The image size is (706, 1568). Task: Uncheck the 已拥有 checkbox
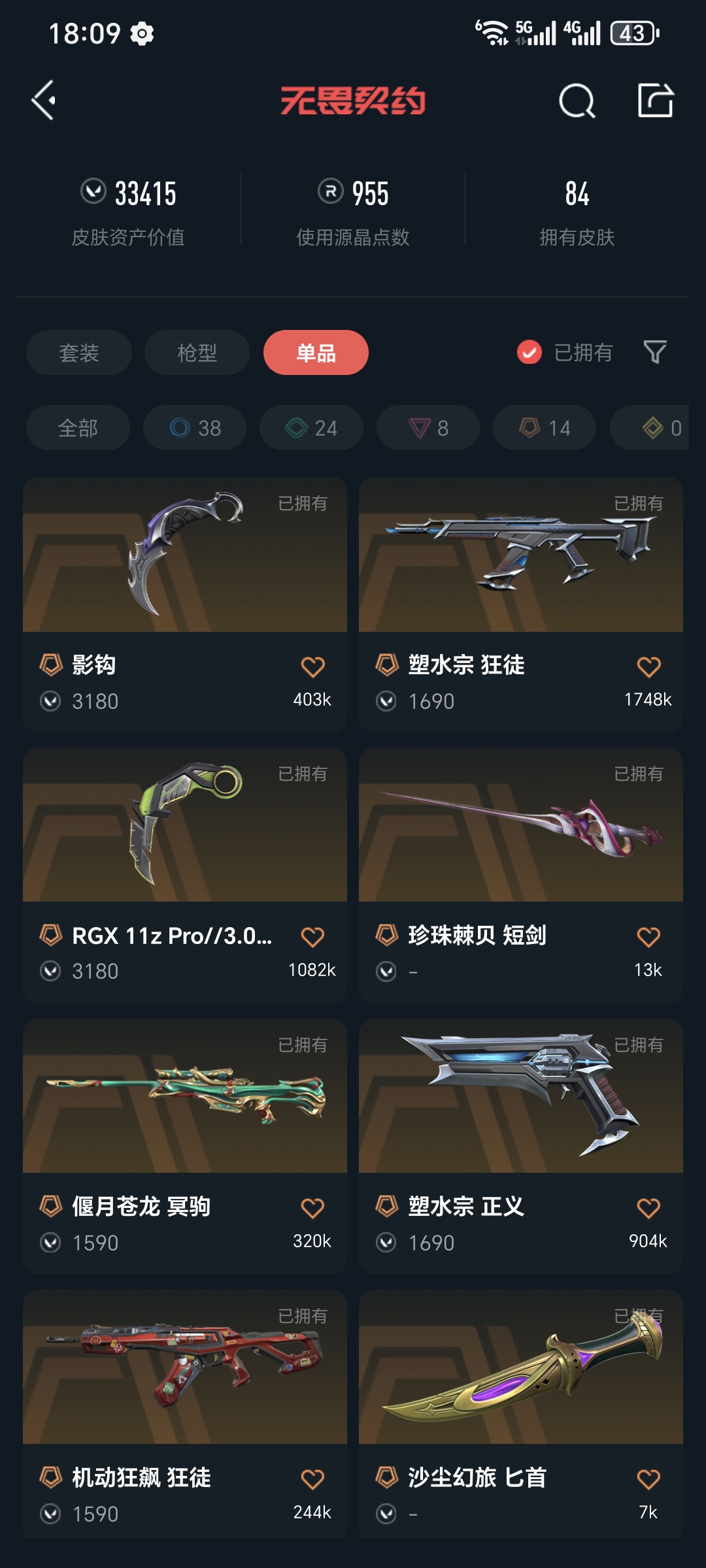pos(529,352)
